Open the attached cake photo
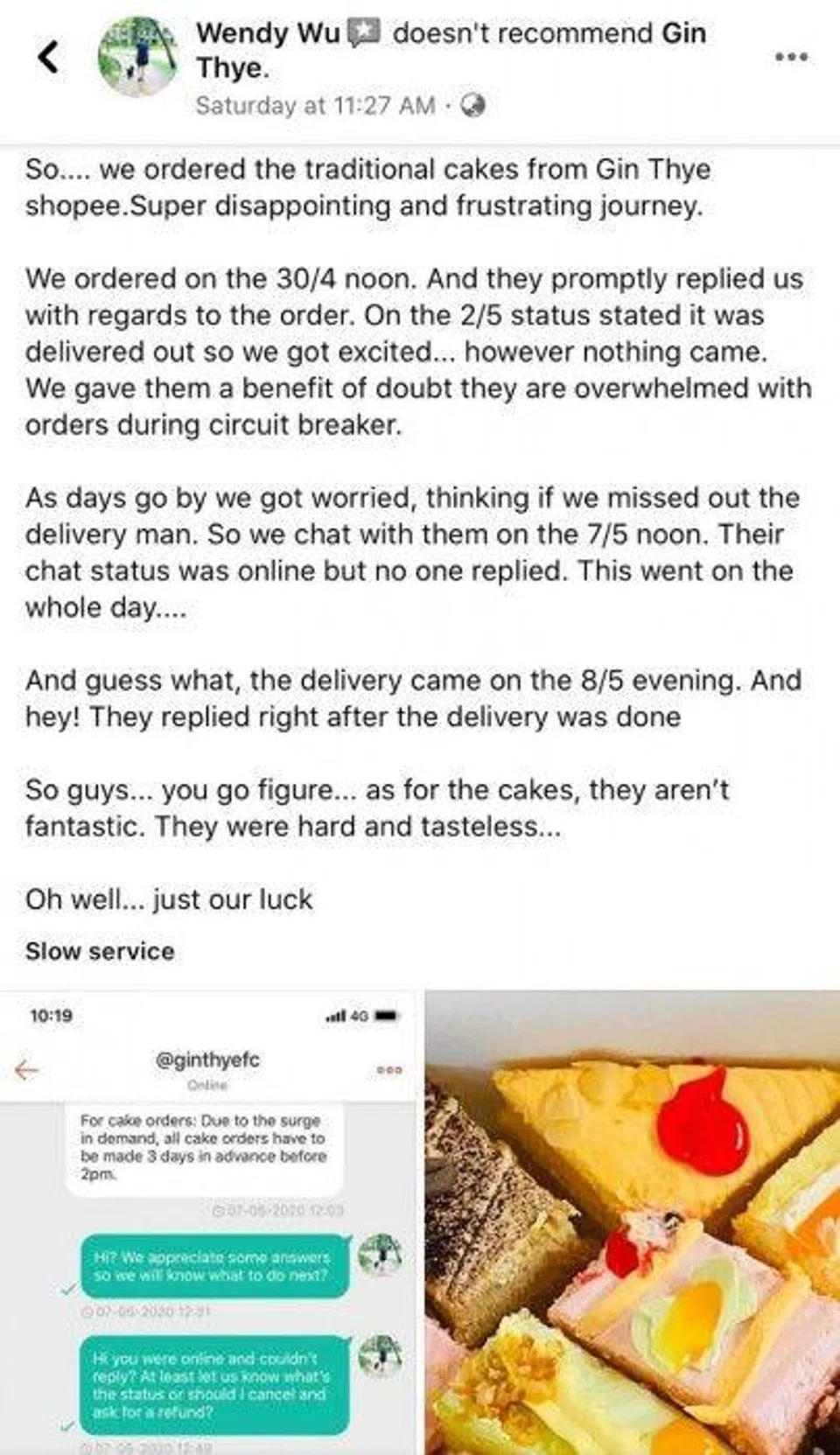Image resolution: width=840 pixels, height=1455 pixels. (632, 1221)
